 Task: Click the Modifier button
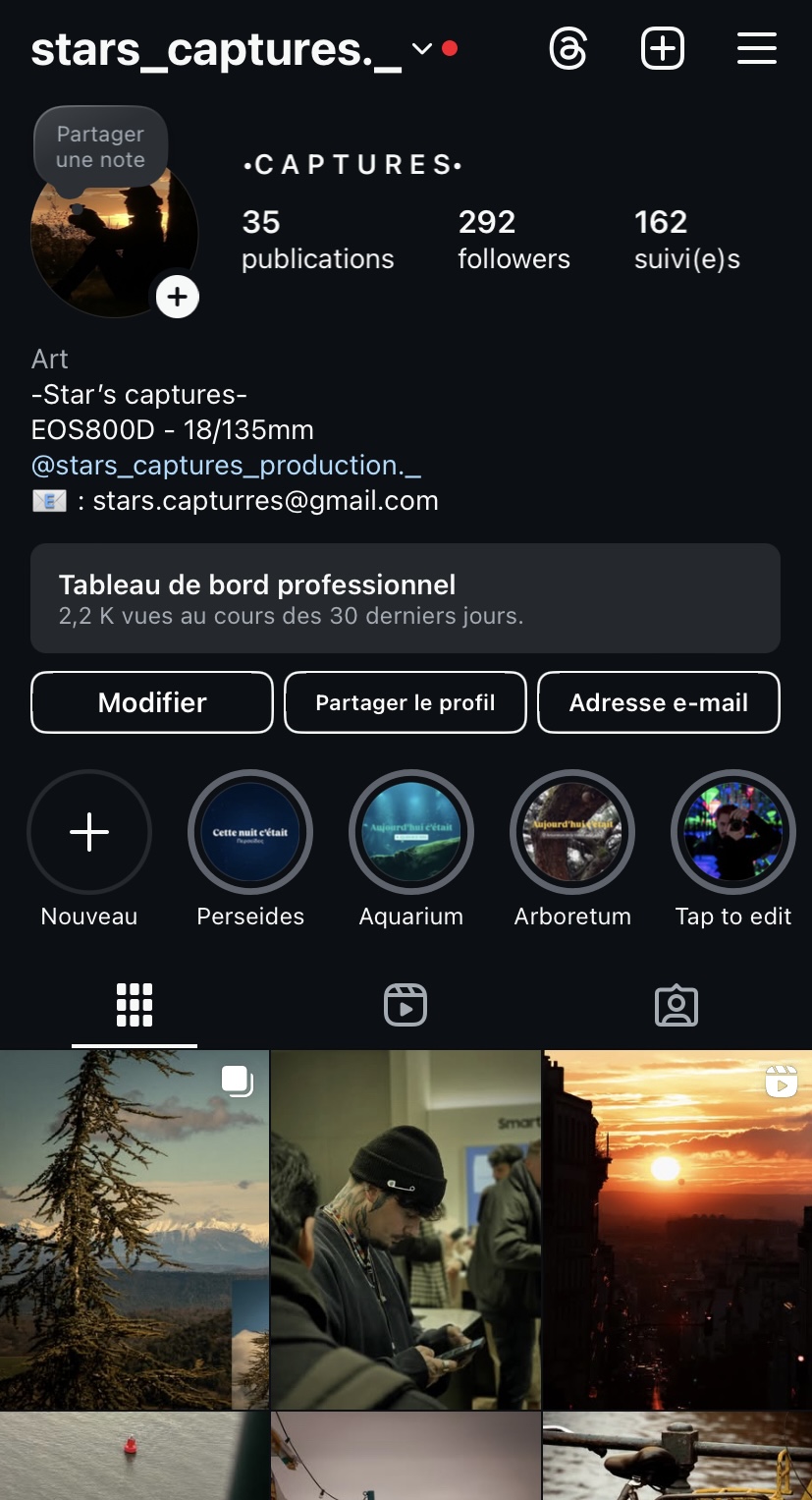click(x=151, y=702)
